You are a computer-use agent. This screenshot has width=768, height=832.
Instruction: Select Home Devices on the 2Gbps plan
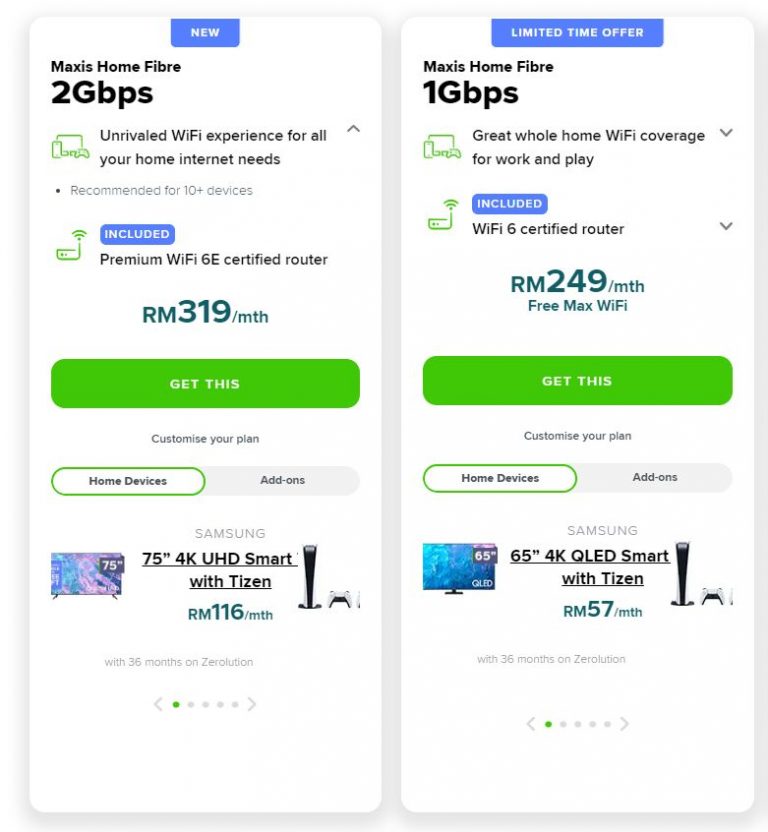click(x=127, y=481)
